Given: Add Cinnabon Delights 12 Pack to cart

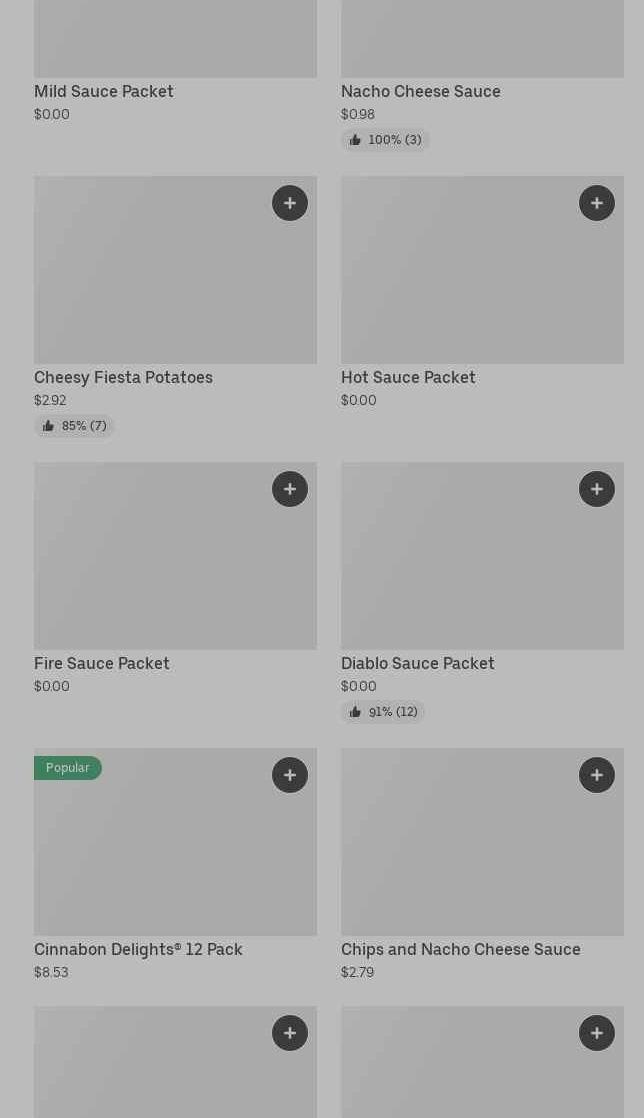Looking at the screenshot, I should (x=290, y=775).
